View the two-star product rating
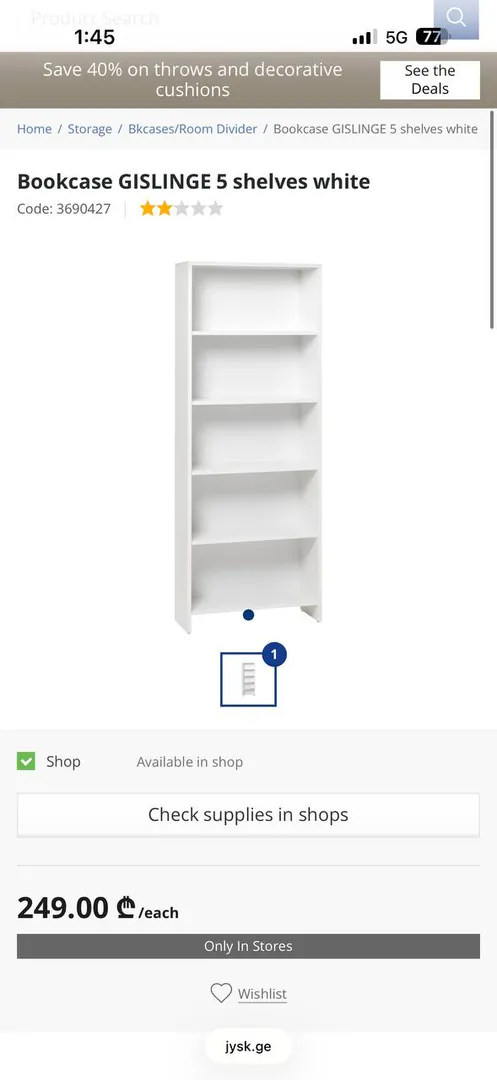This screenshot has height=1080, width=497. click(x=182, y=209)
